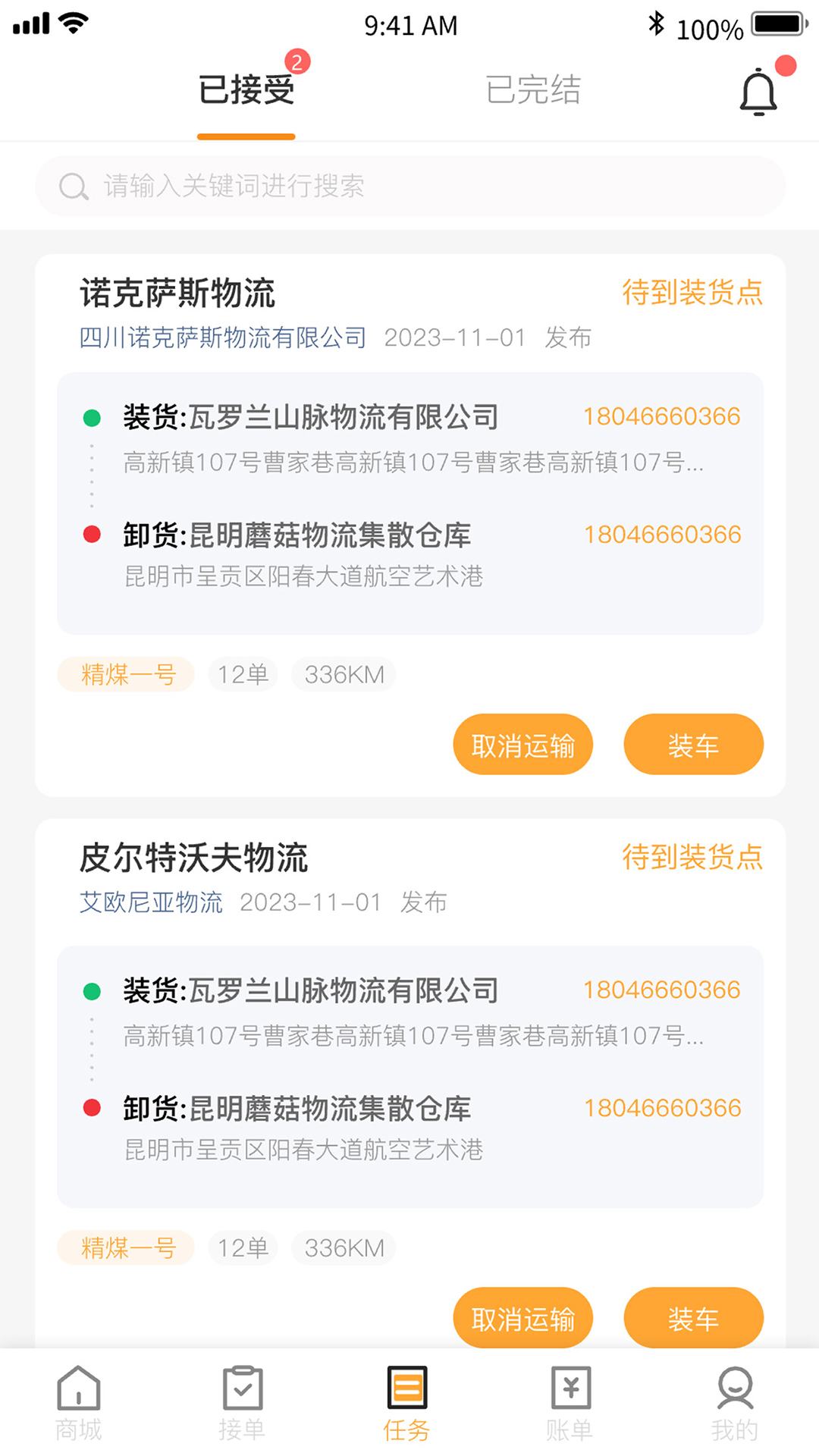Screen dimensions: 819x1456
Task: Open shipper link 艾欧尼亚物流
Action: (x=152, y=902)
